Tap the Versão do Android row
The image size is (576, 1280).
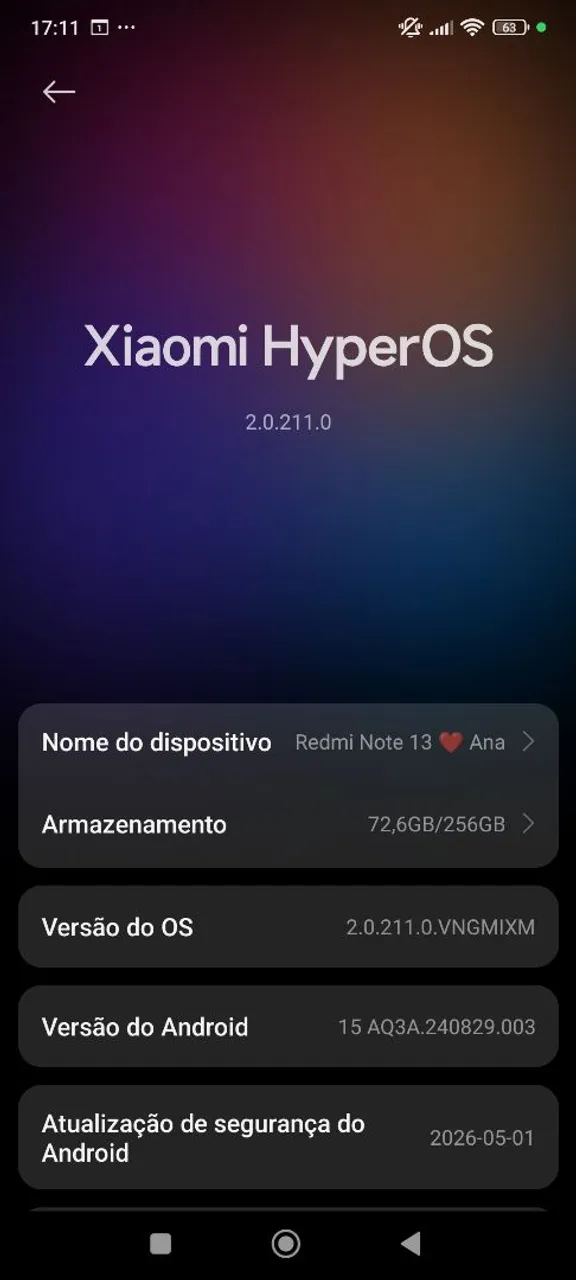point(288,1027)
